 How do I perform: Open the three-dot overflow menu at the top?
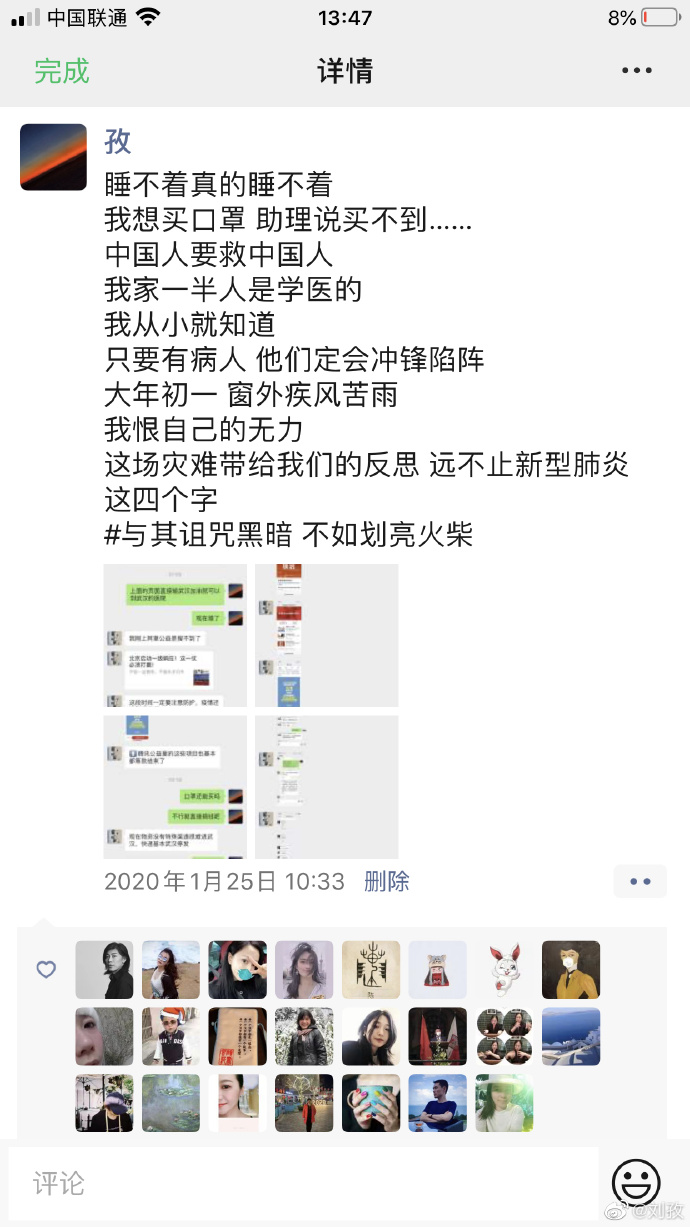tap(637, 71)
